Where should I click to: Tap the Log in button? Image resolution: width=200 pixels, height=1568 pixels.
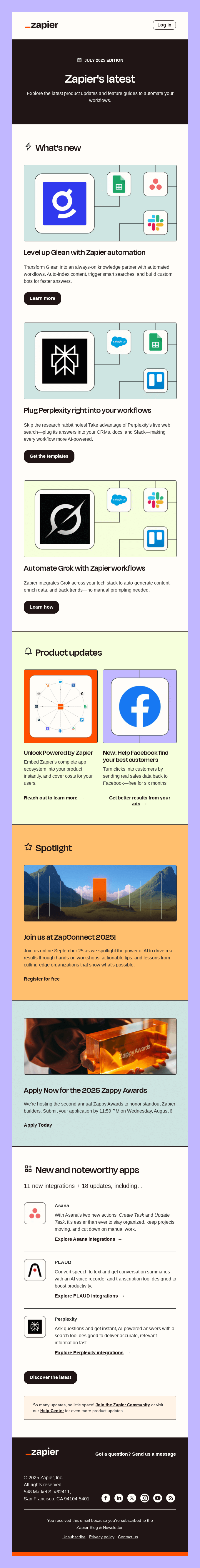click(164, 25)
